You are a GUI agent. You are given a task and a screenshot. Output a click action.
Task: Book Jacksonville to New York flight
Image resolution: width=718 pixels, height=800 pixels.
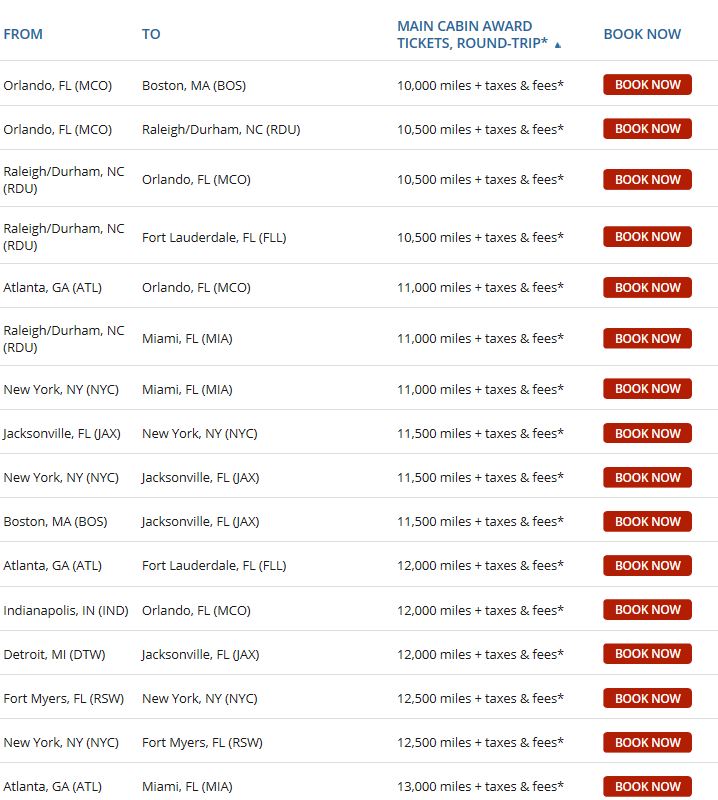click(x=647, y=434)
